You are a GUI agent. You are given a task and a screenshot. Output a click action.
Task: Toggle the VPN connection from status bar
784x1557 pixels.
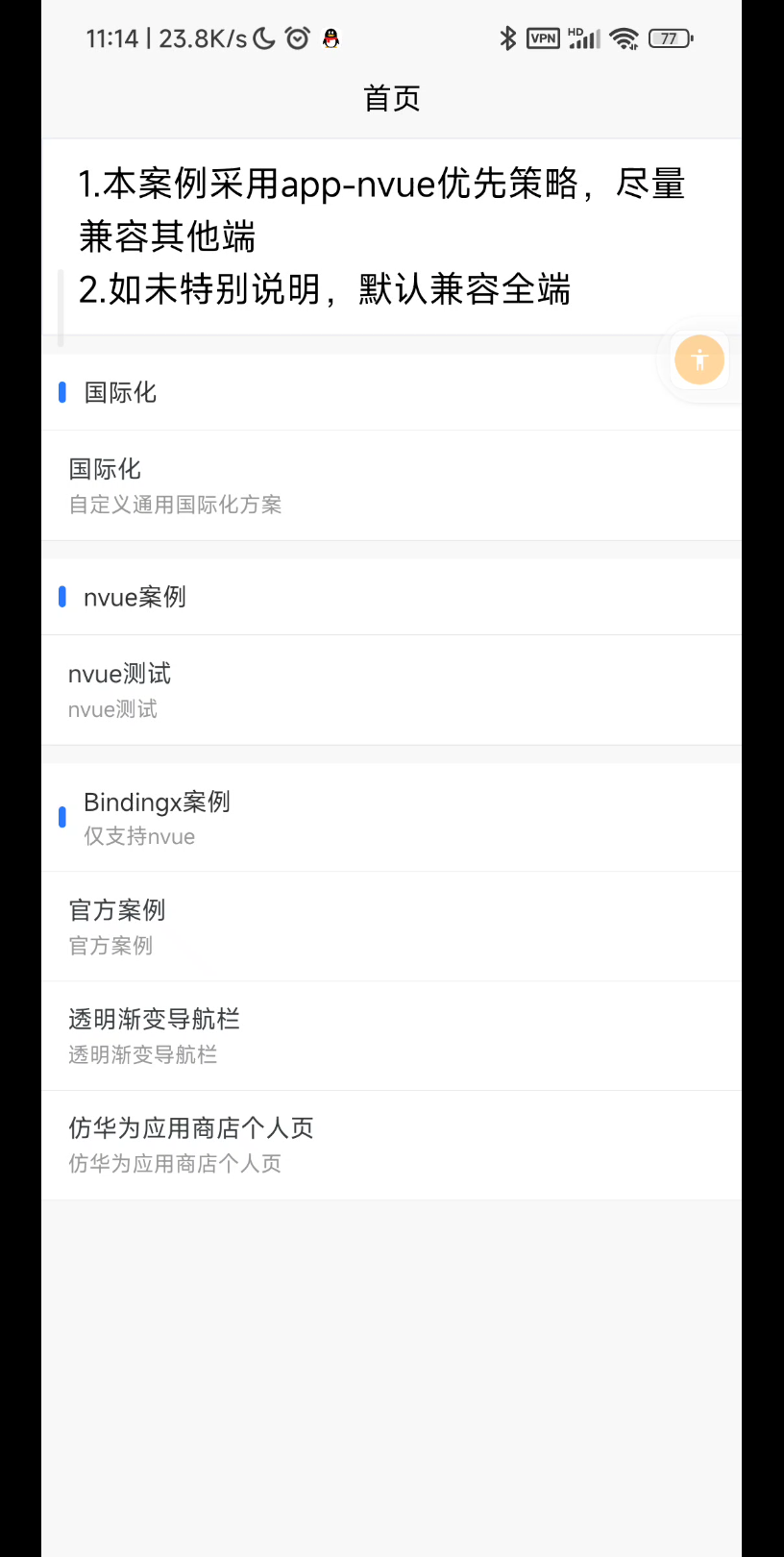tap(542, 38)
